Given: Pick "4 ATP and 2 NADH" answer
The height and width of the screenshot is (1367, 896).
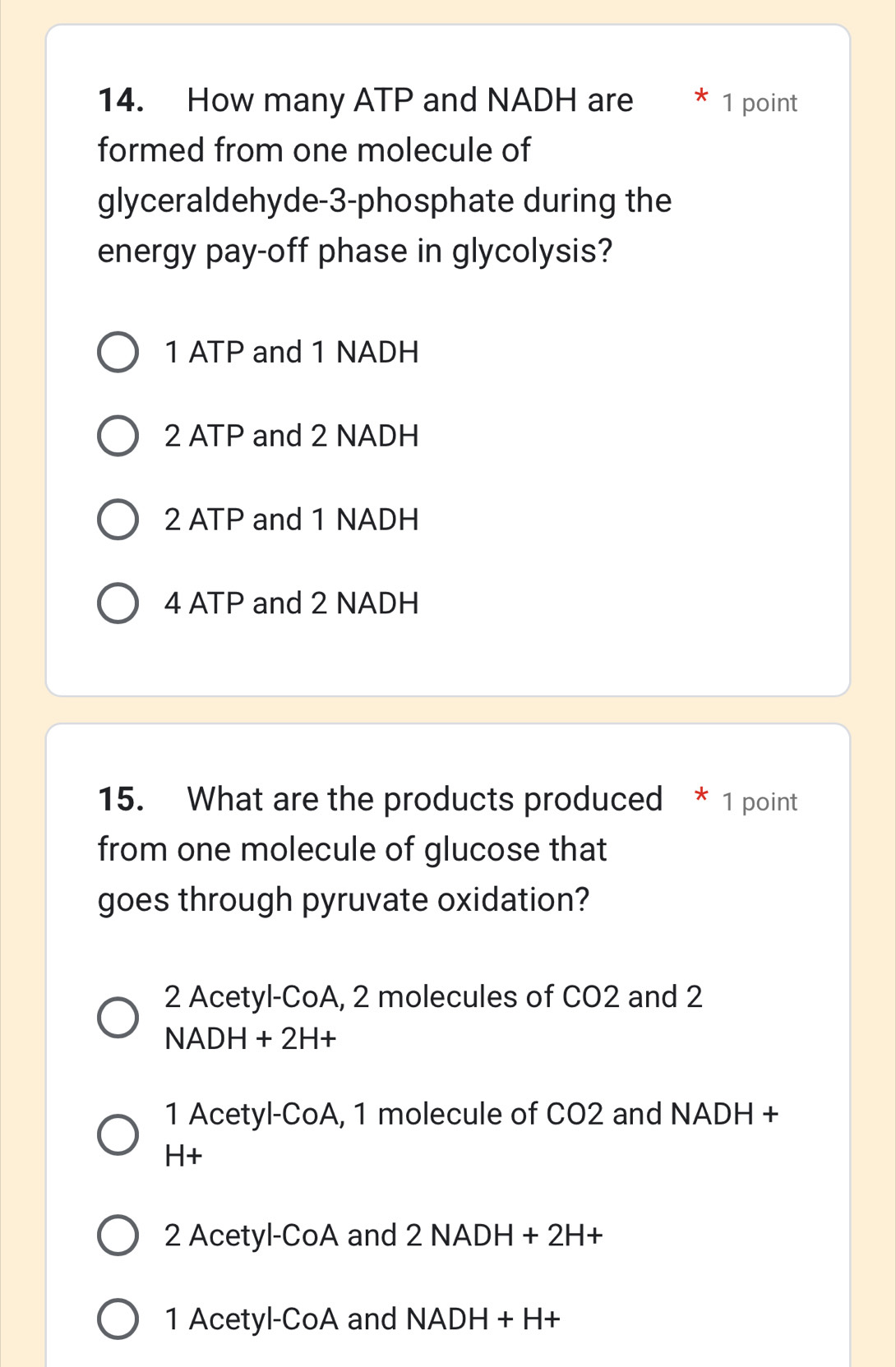Looking at the screenshot, I should pos(118,603).
